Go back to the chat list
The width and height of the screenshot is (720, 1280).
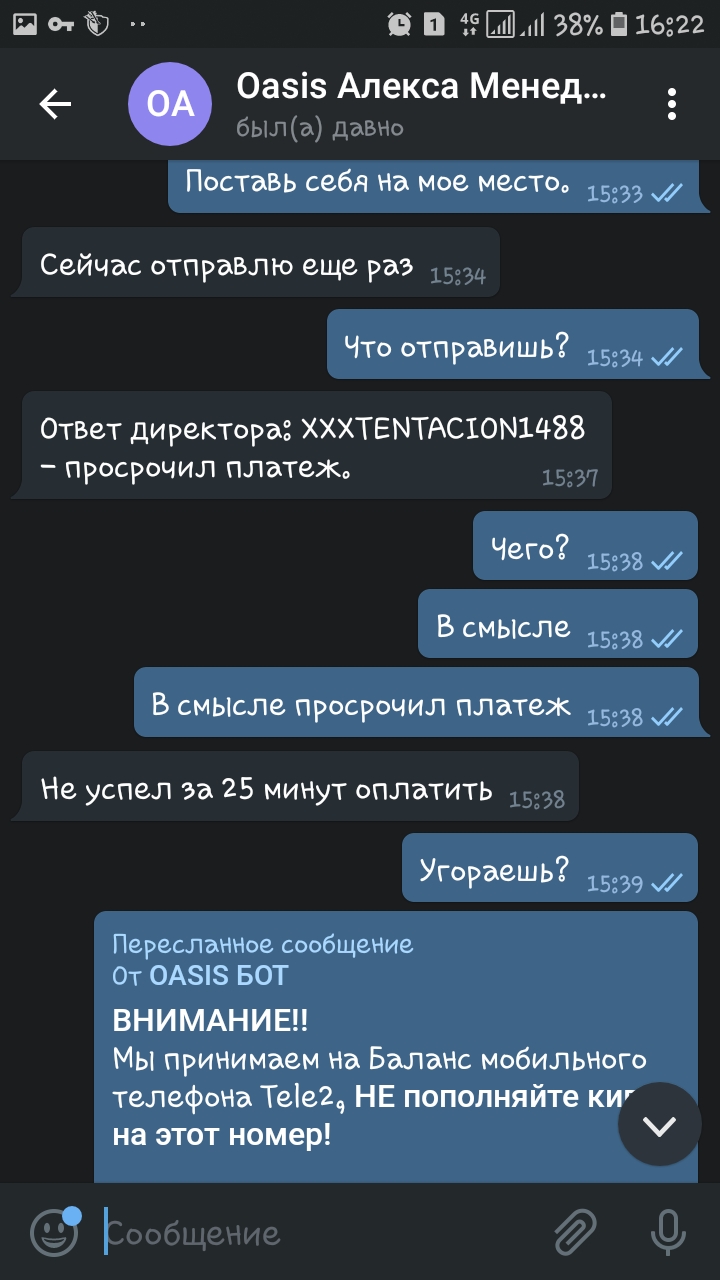(55, 104)
